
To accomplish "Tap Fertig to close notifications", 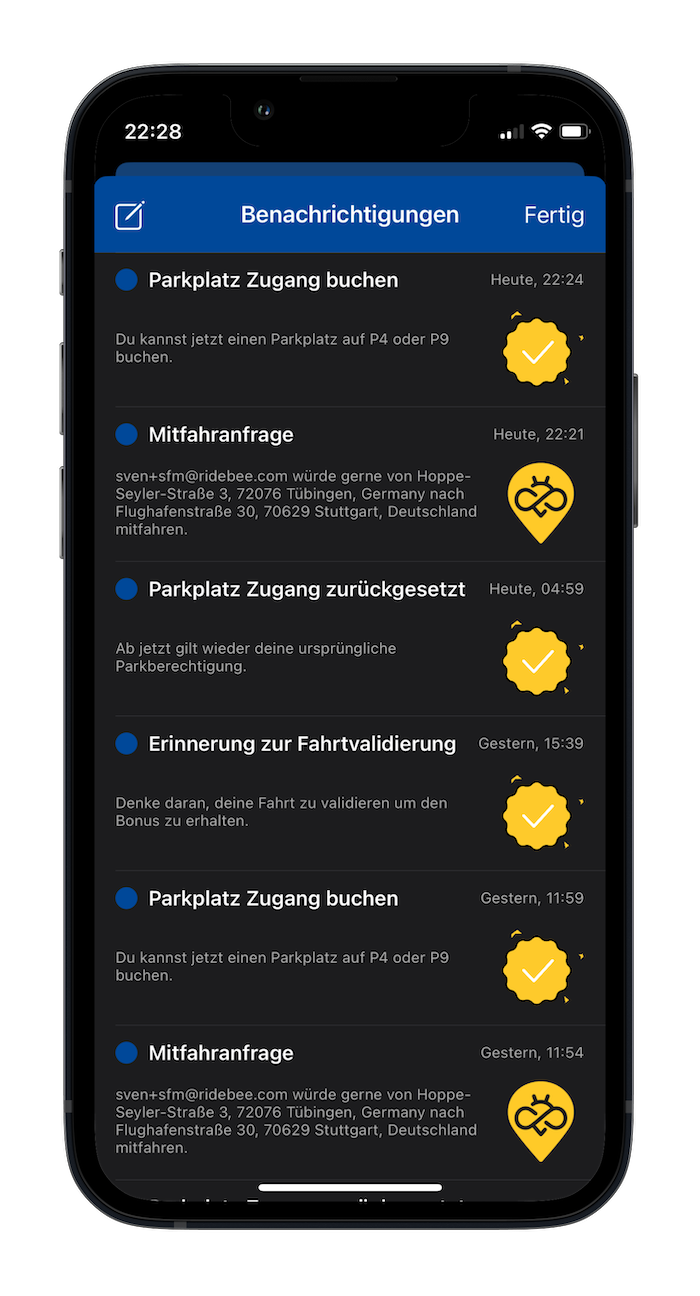I will coord(554,215).
